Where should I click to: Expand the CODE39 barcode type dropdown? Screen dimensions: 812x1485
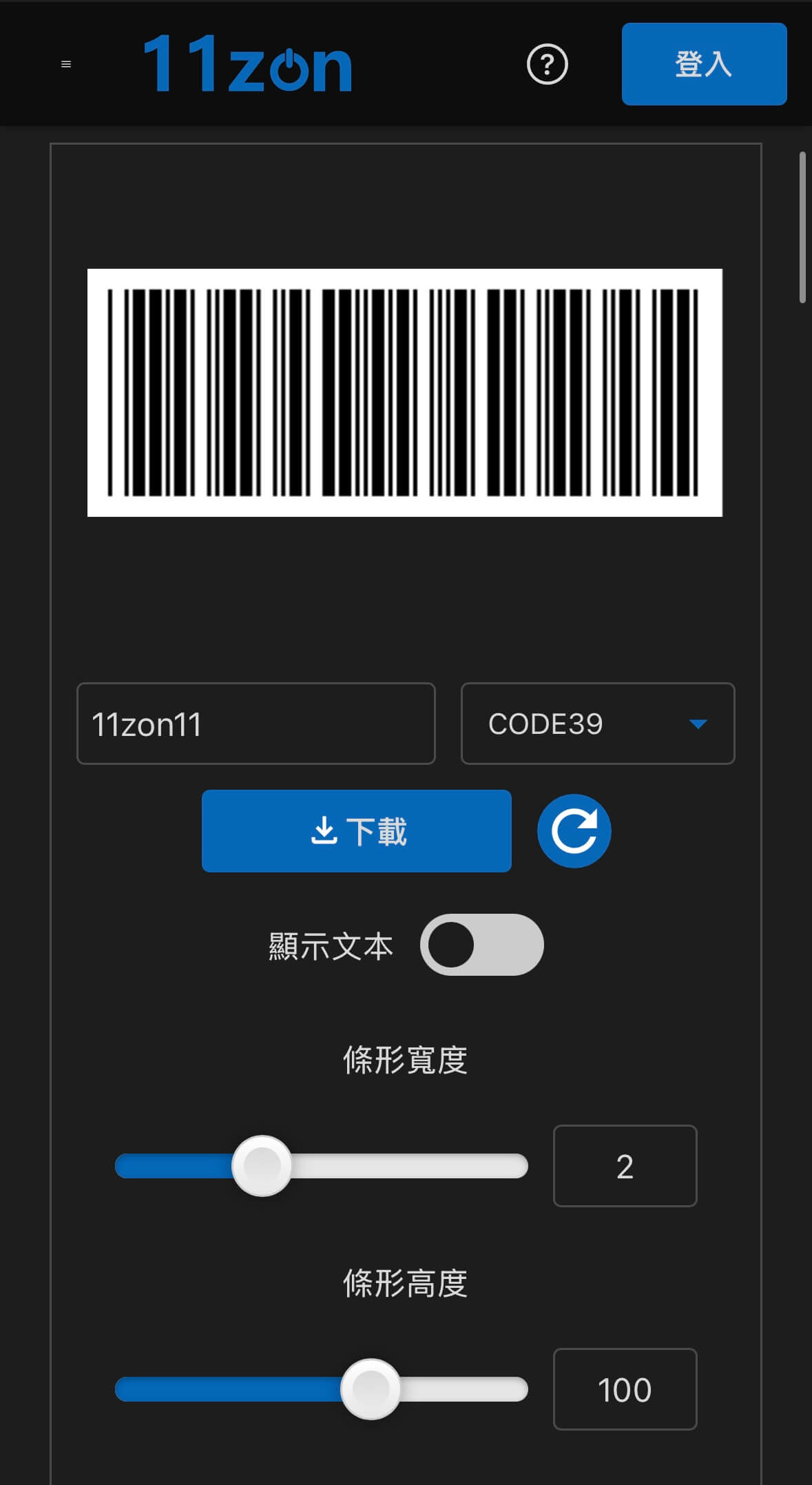(x=597, y=724)
